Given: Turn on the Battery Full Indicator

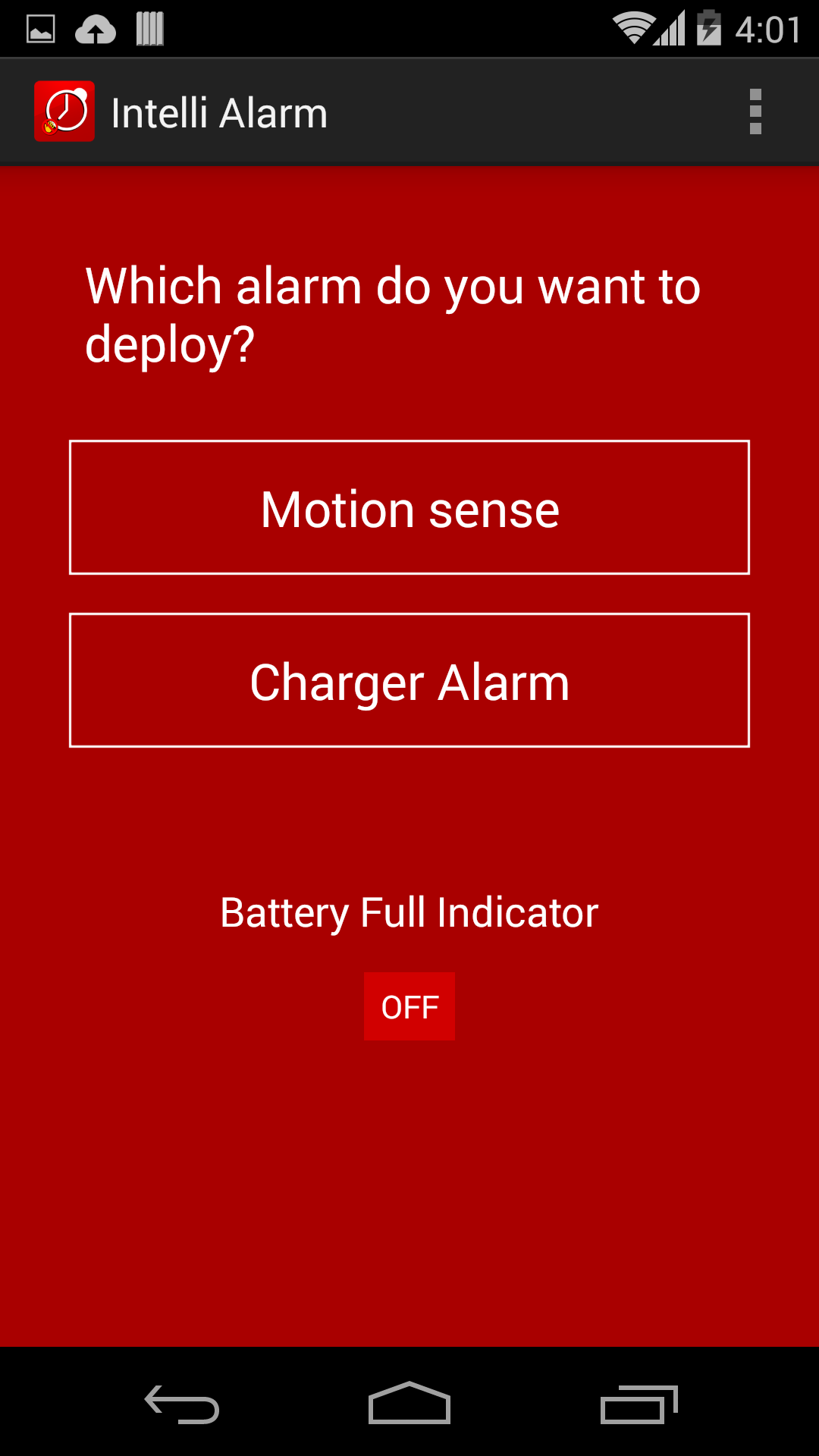Looking at the screenshot, I should pyautogui.click(x=409, y=1006).
